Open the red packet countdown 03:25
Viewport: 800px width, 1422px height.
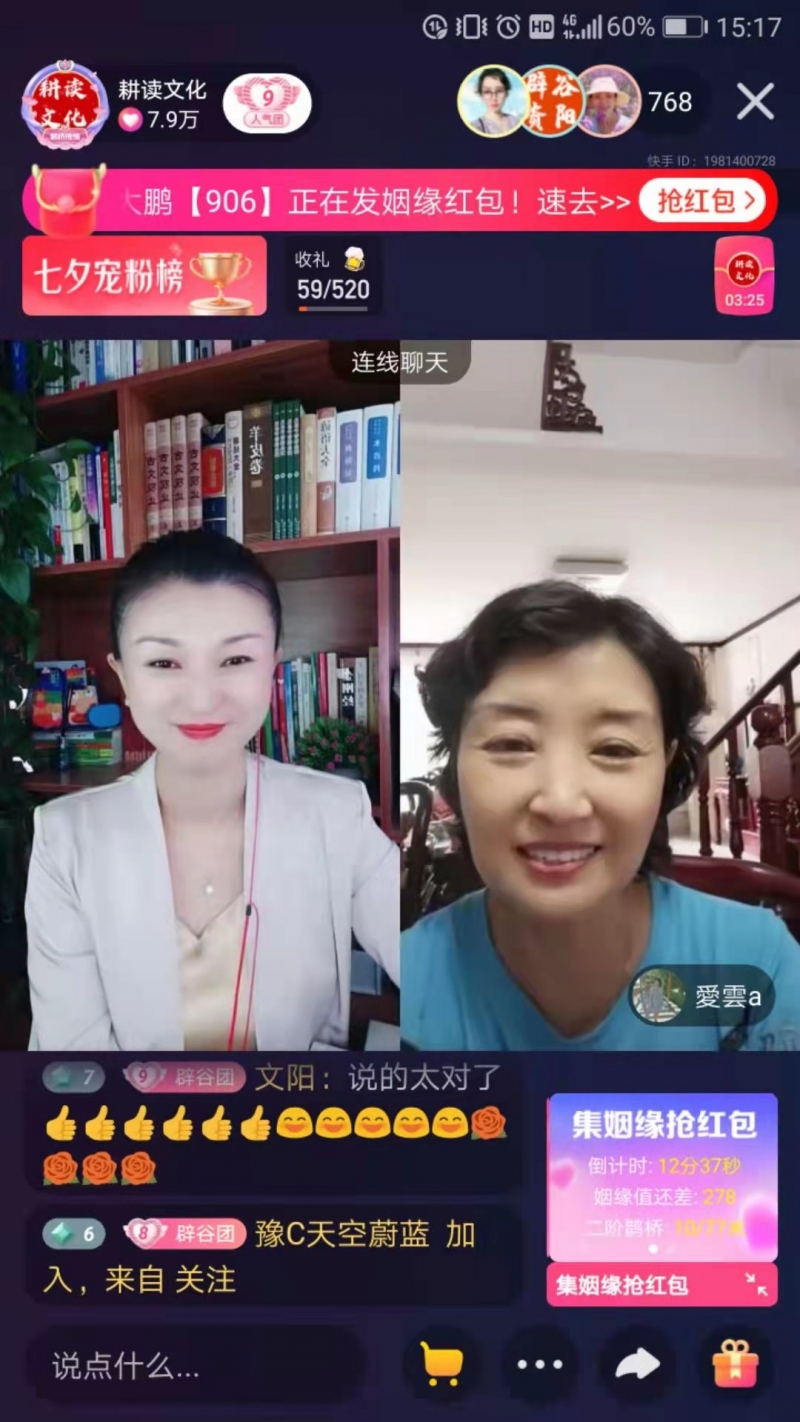tap(744, 277)
